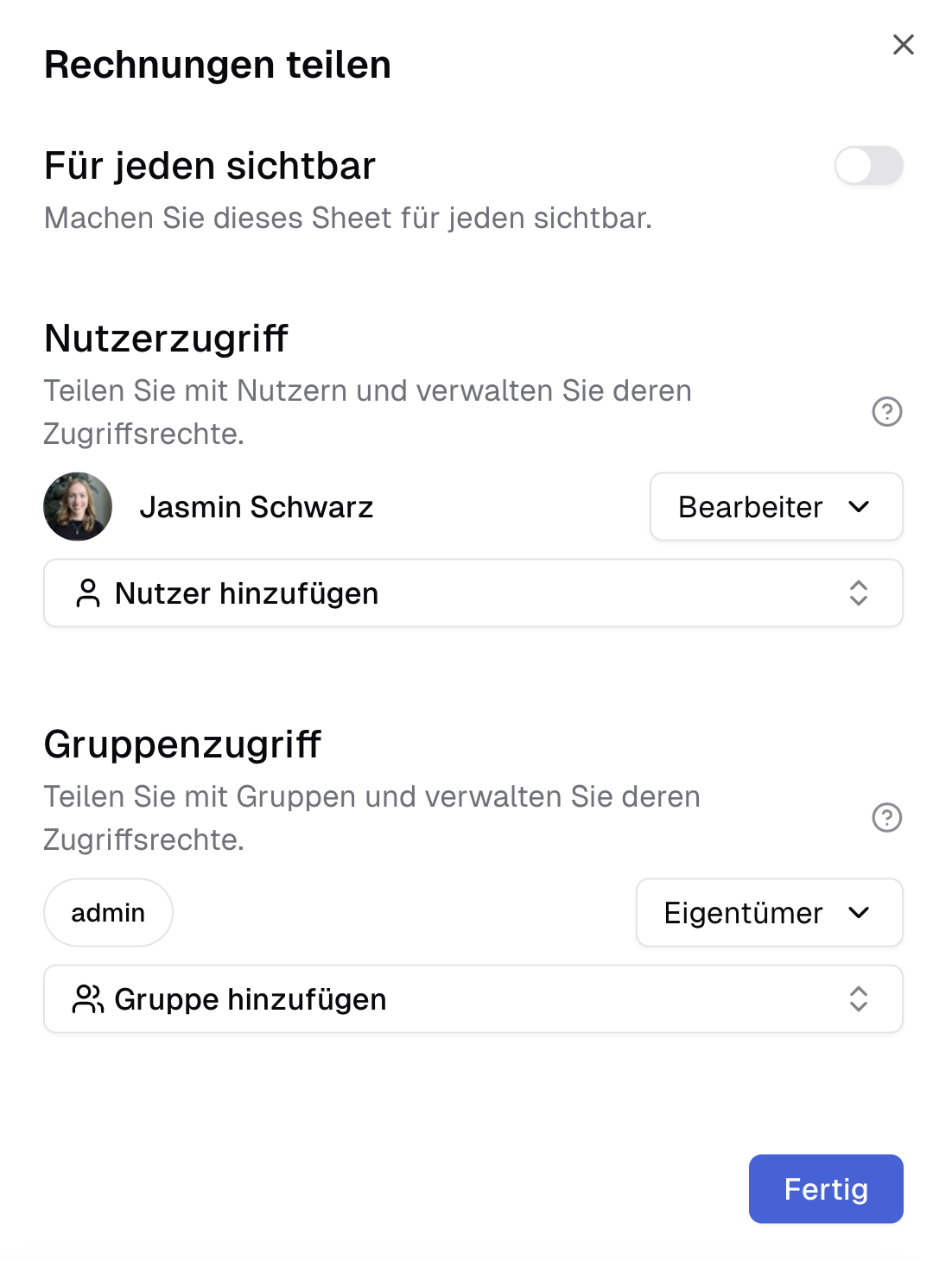Select the admin group chip

click(107, 912)
